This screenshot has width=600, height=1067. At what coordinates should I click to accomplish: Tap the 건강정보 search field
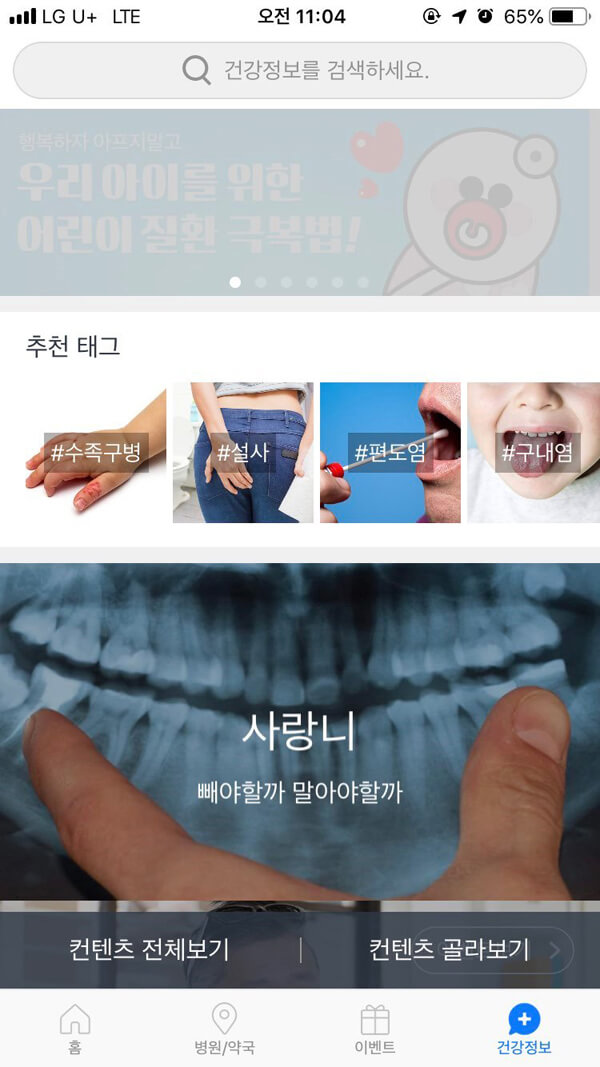point(300,70)
